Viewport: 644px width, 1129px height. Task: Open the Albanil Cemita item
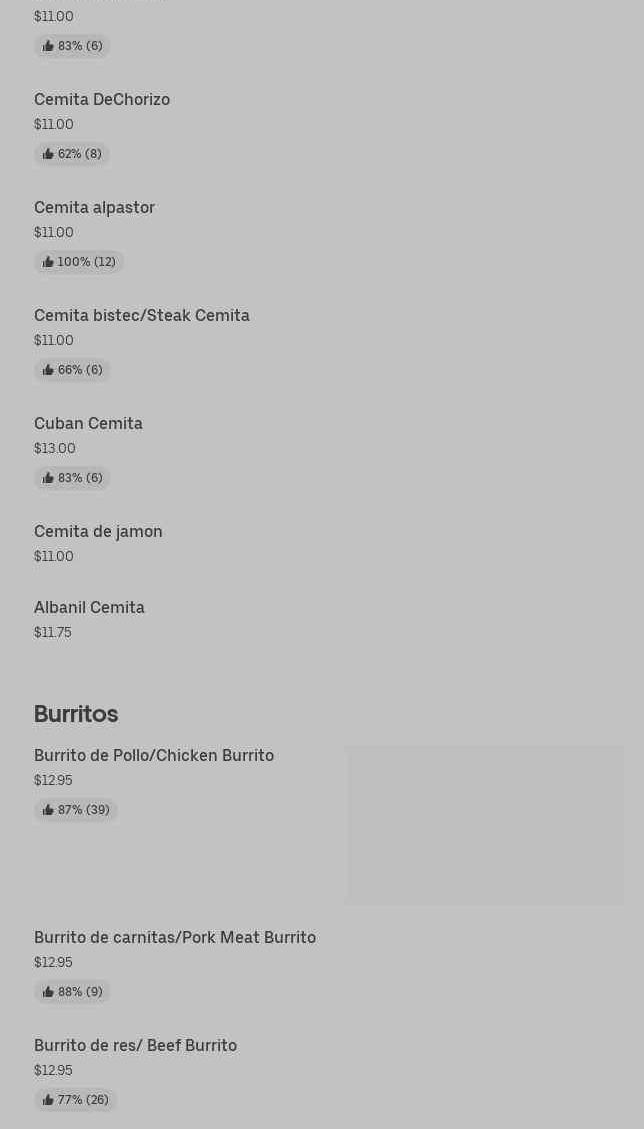click(x=89, y=608)
